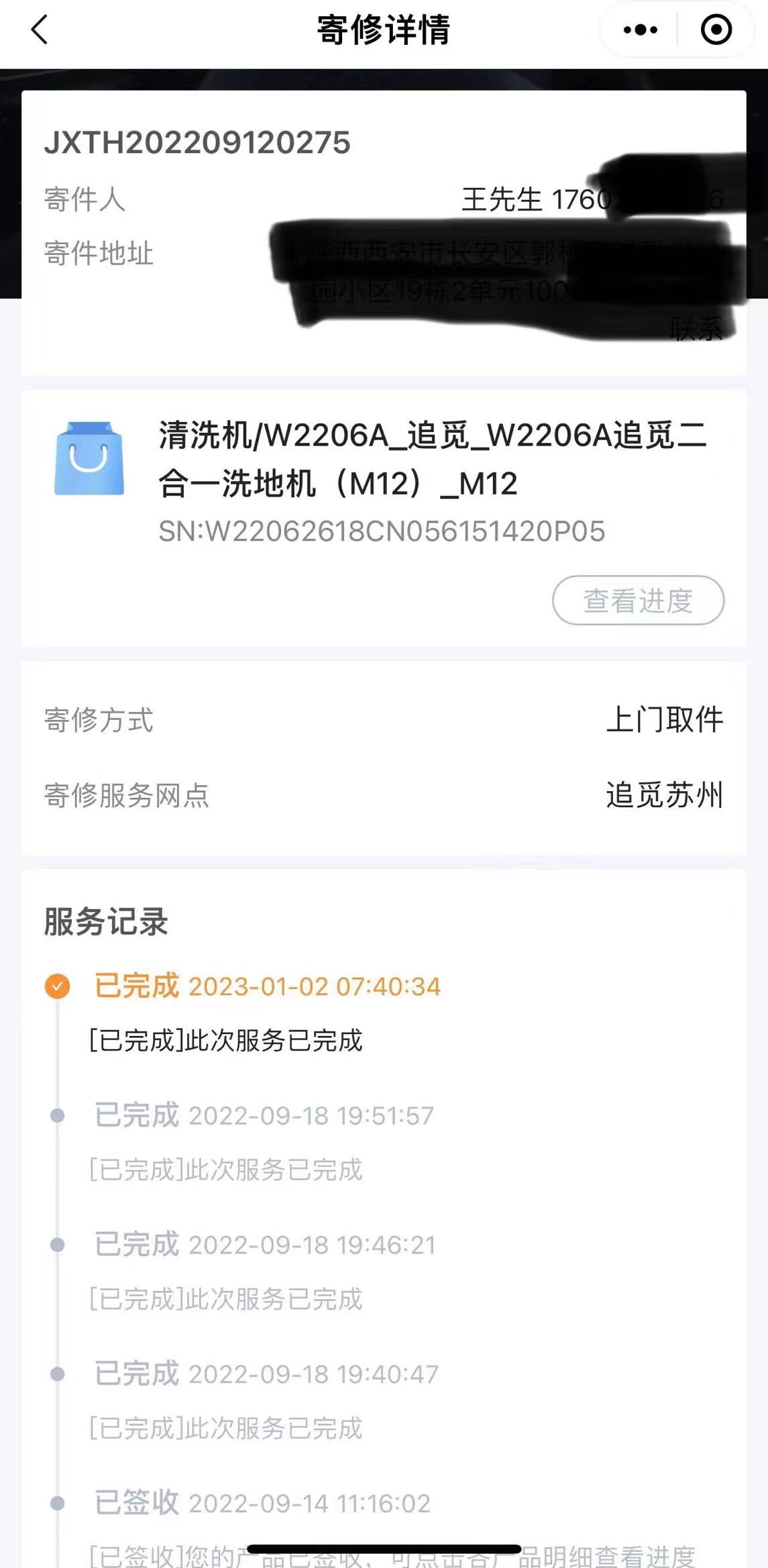
Task: Tap the back arrow to leave repair details
Action: (x=38, y=30)
